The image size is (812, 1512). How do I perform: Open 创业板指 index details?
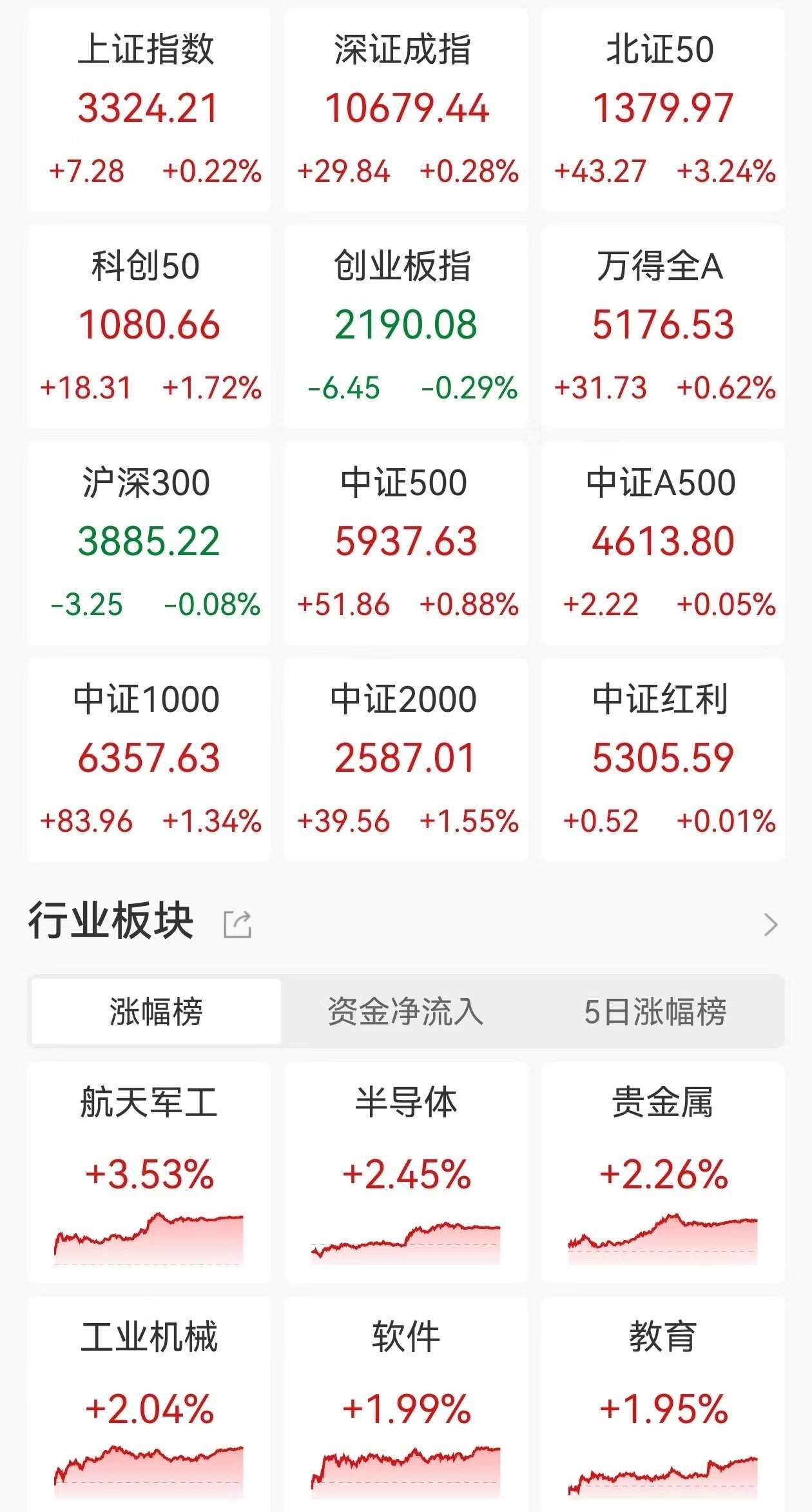[x=406, y=326]
